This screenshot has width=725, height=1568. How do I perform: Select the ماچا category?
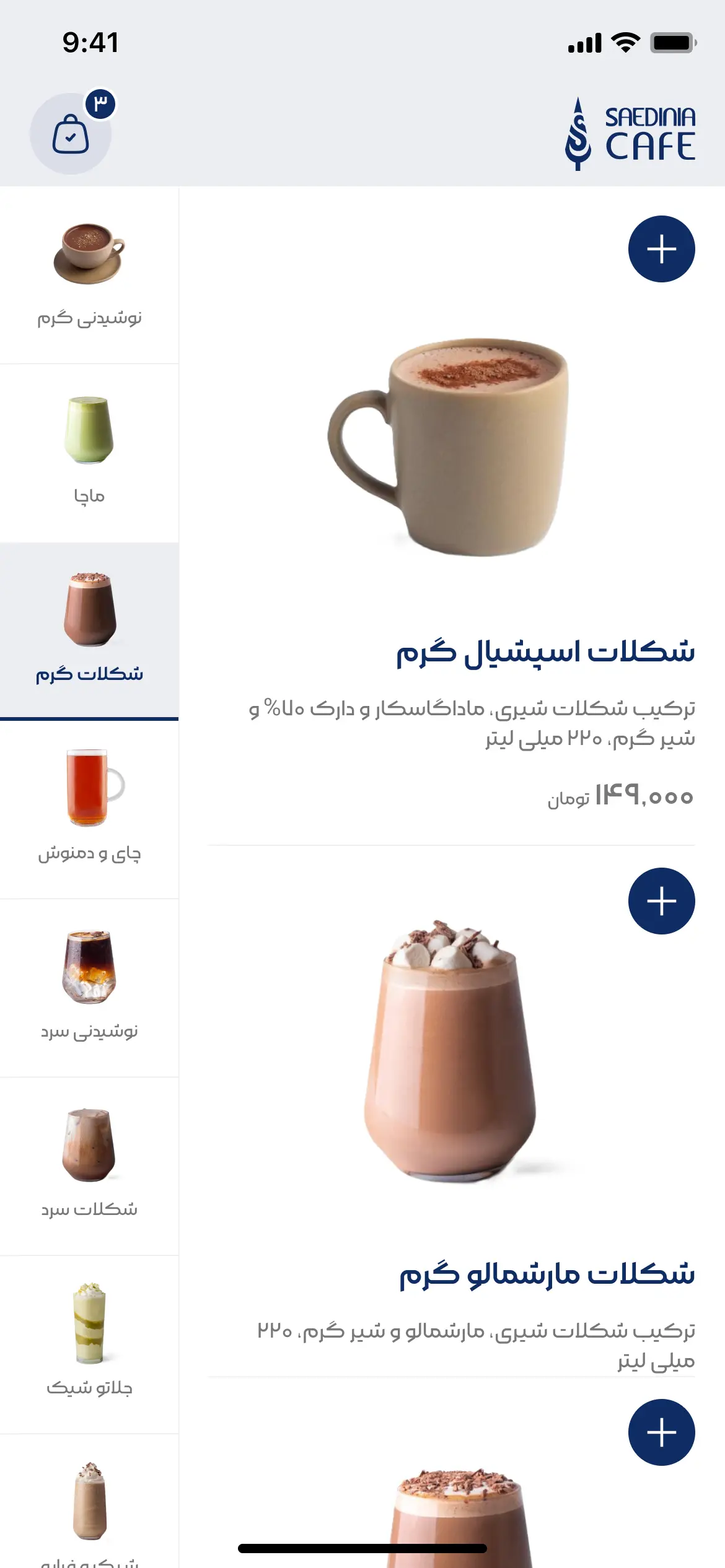(x=89, y=453)
